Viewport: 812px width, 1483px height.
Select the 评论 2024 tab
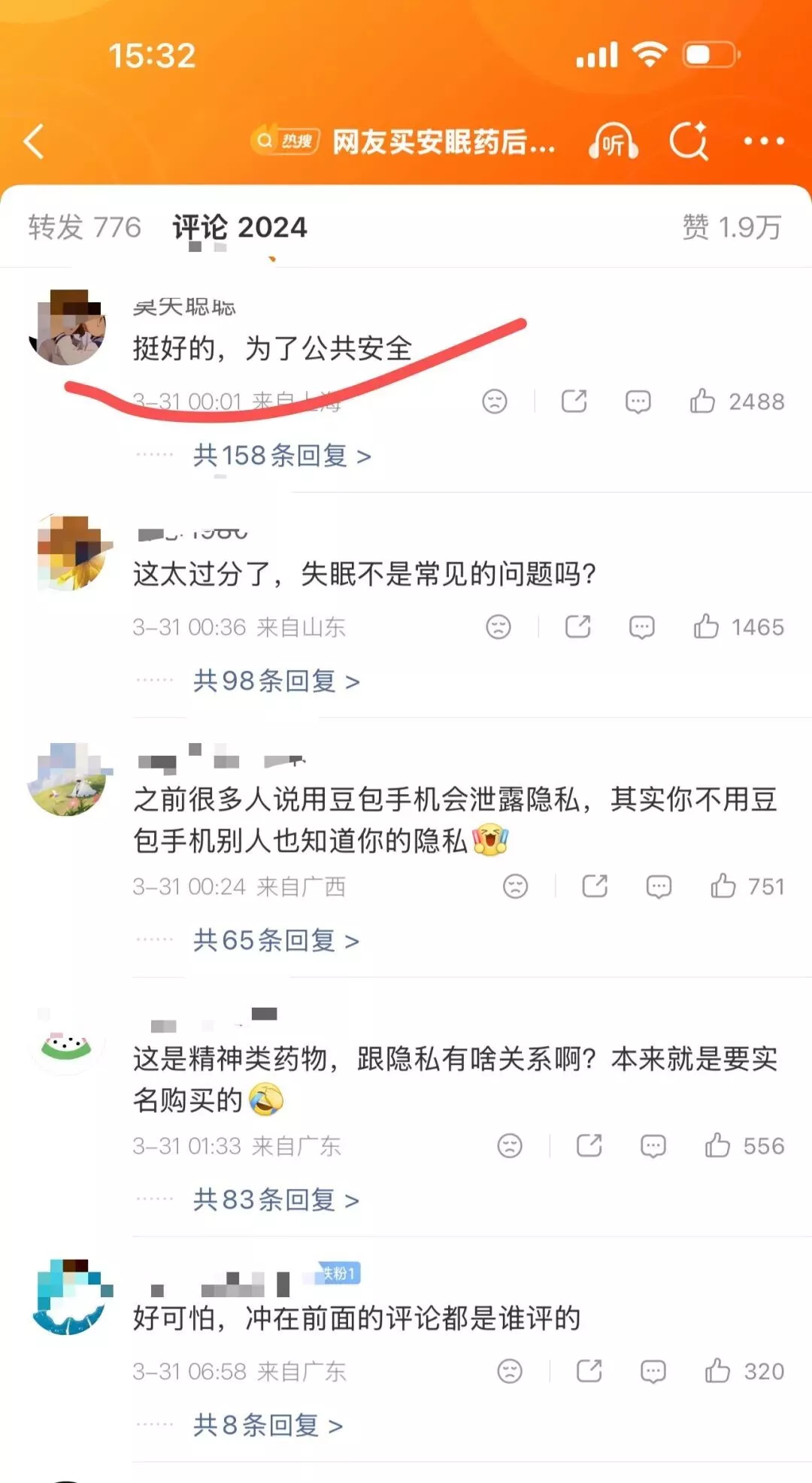(x=240, y=227)
